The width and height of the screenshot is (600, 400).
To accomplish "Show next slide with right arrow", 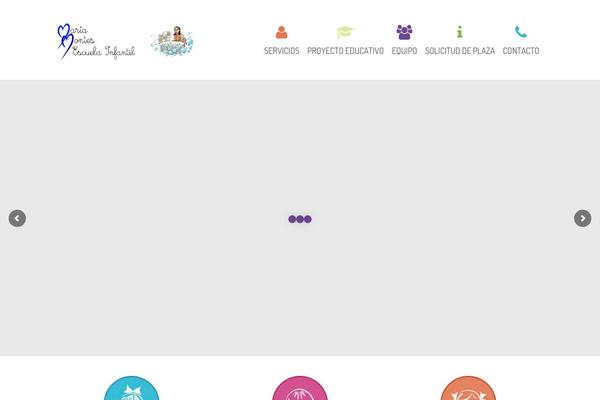I will (582, 218).
